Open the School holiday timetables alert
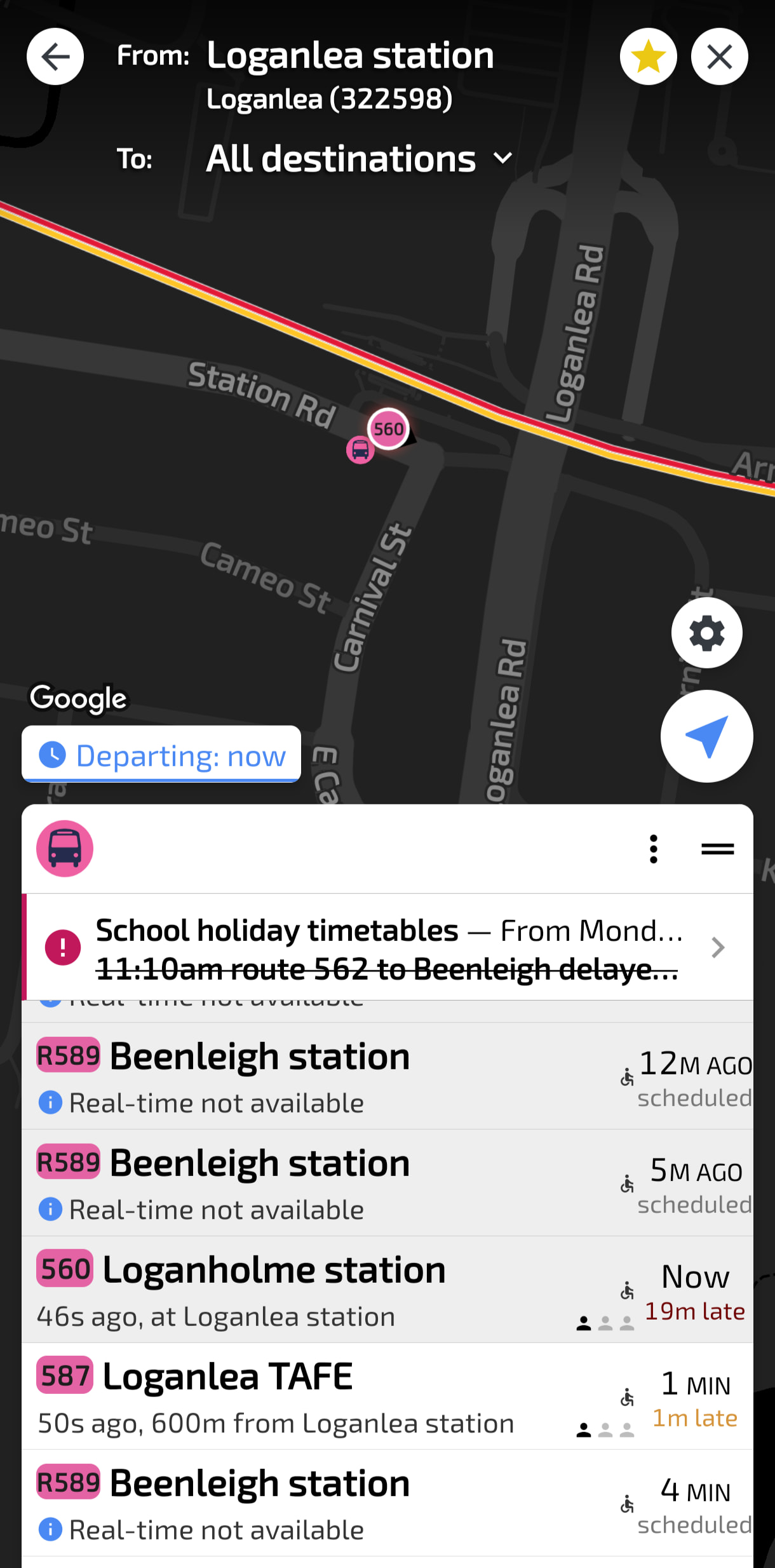This screenshot has width=775, height=1568. pos(387,947)
